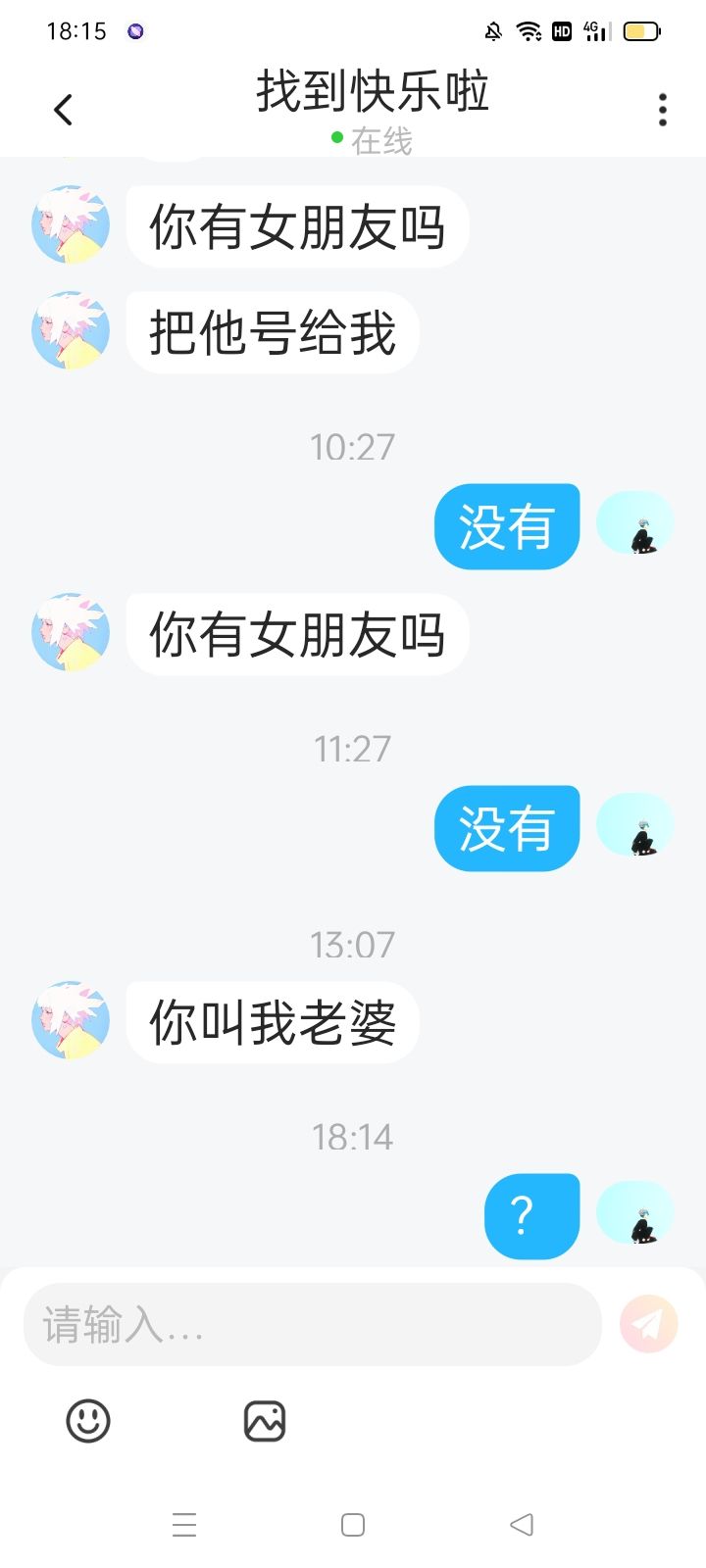The image size is (706, 1568).
Task: Open sender's avatar beside 你叫我老婆
Action: point(71,1020)
